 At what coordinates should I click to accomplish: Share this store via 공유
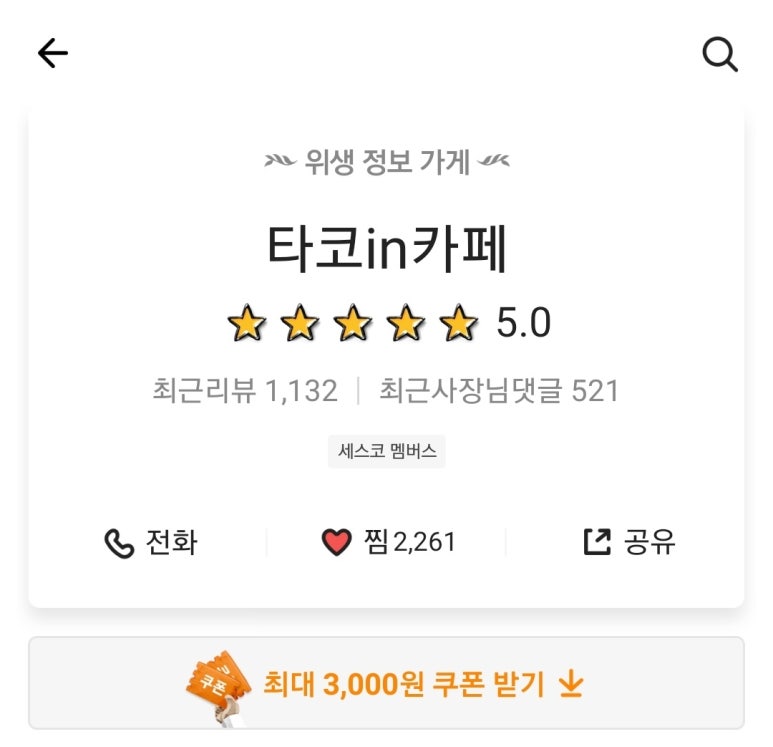tap(629, 543)
